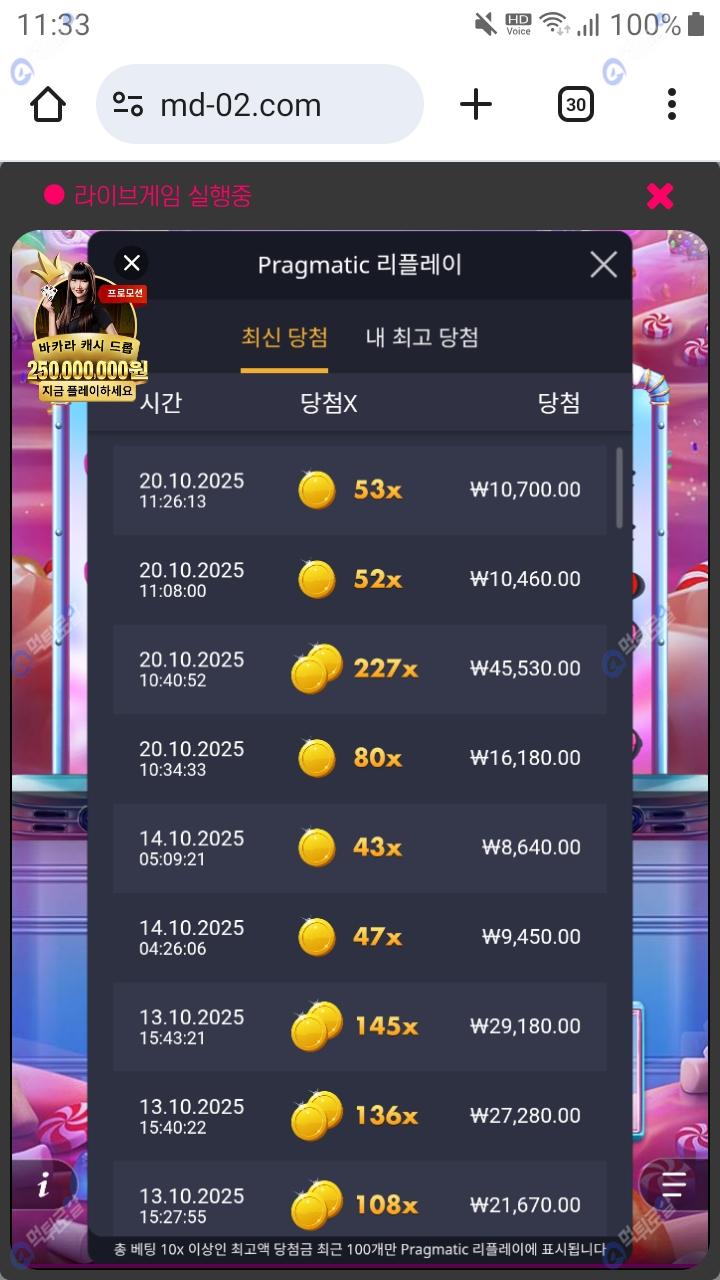Replay the 227x win of ₩45,530.00

click(x=360, y=669)
